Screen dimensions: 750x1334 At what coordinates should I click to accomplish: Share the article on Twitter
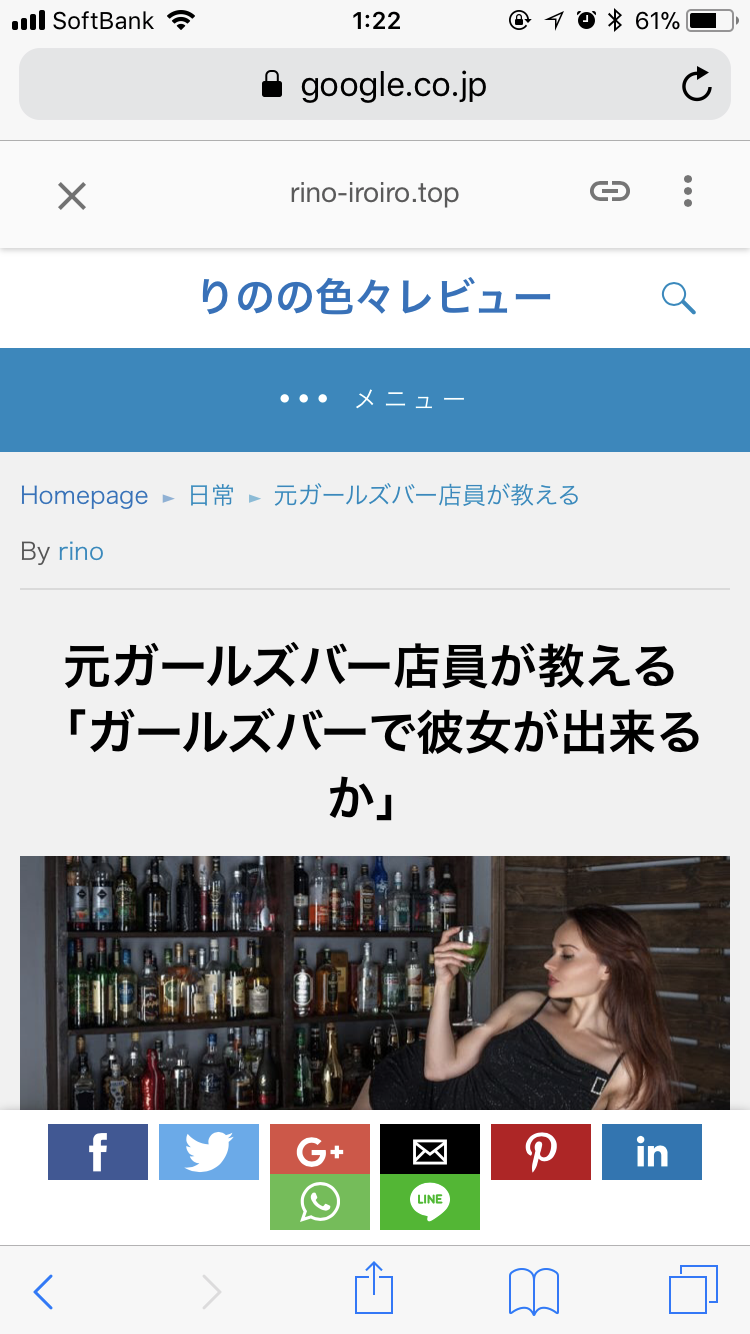(x=209, y=1152)
